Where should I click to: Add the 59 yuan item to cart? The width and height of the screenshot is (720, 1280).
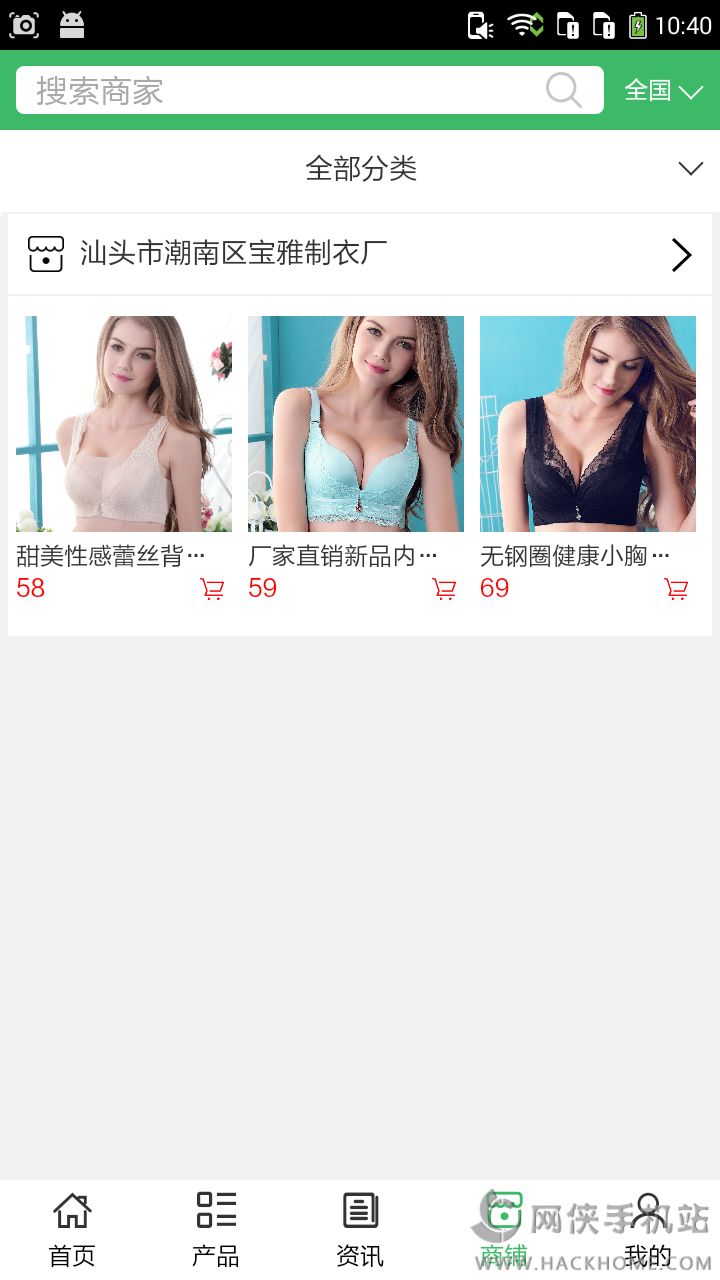pos(444,589)
